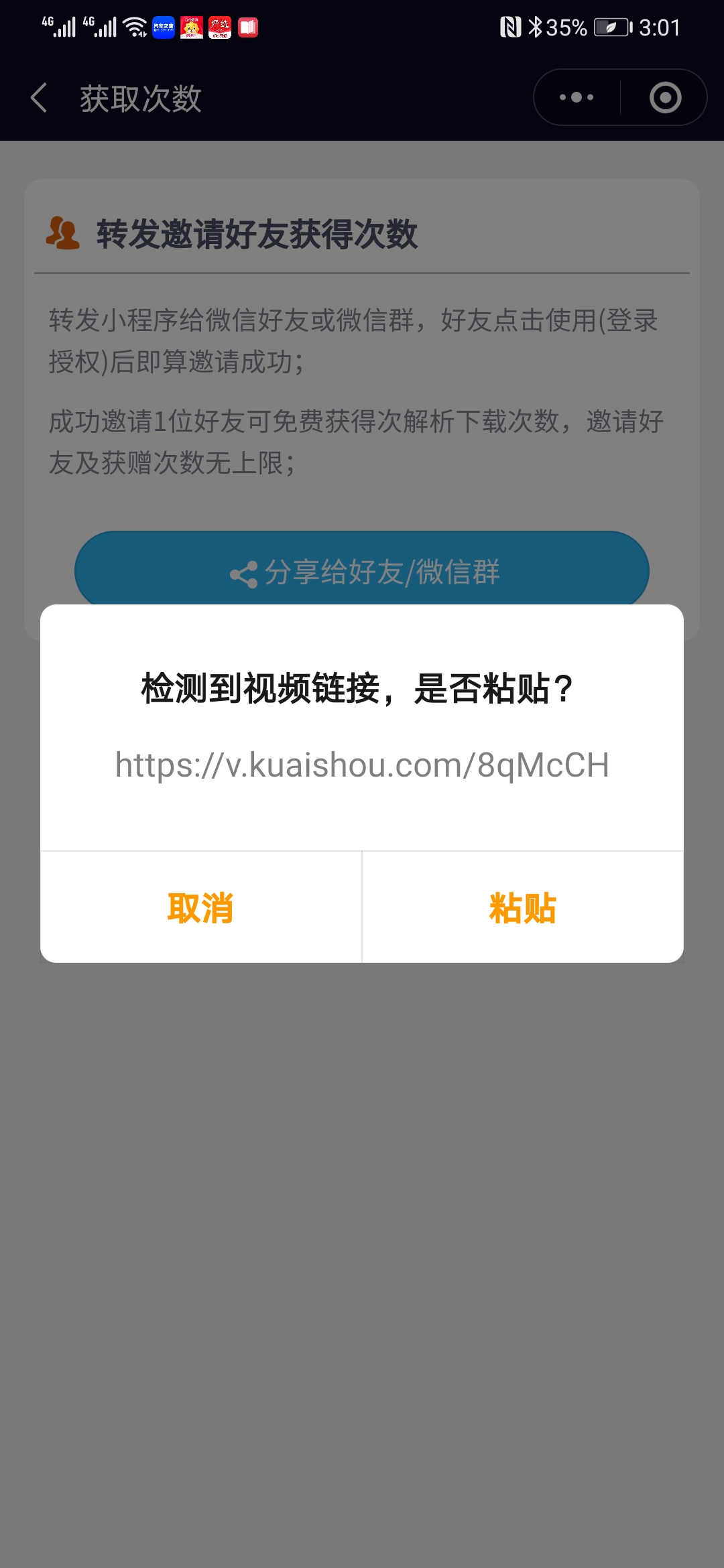The height and width of the screenshot is (1568, 724).
Task: Open the mini program three-dot menu
Action: click(577, 98)
